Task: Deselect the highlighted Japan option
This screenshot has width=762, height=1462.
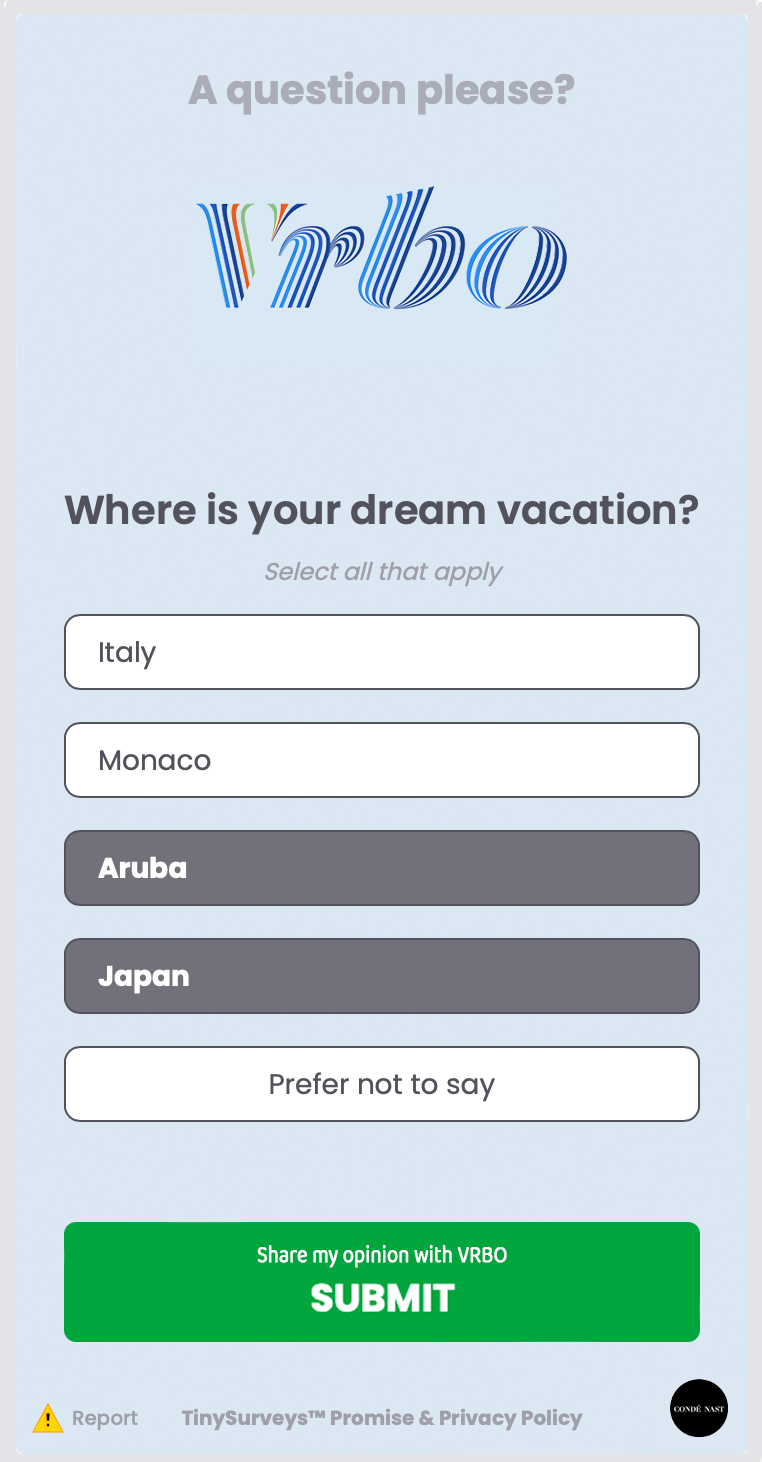Action: pos(381,976)
